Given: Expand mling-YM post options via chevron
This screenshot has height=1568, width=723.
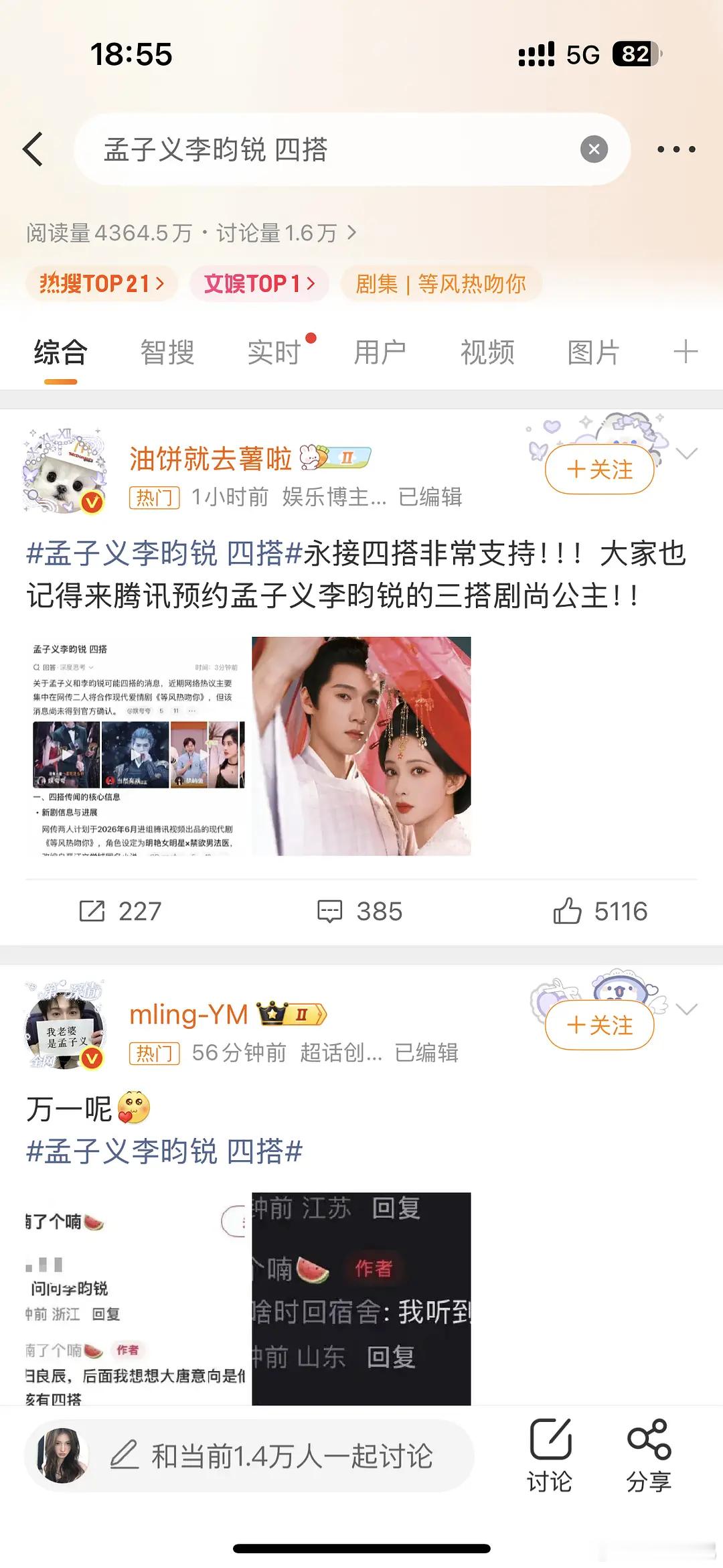Looking at the screenshot, I should pos(688,1008).
